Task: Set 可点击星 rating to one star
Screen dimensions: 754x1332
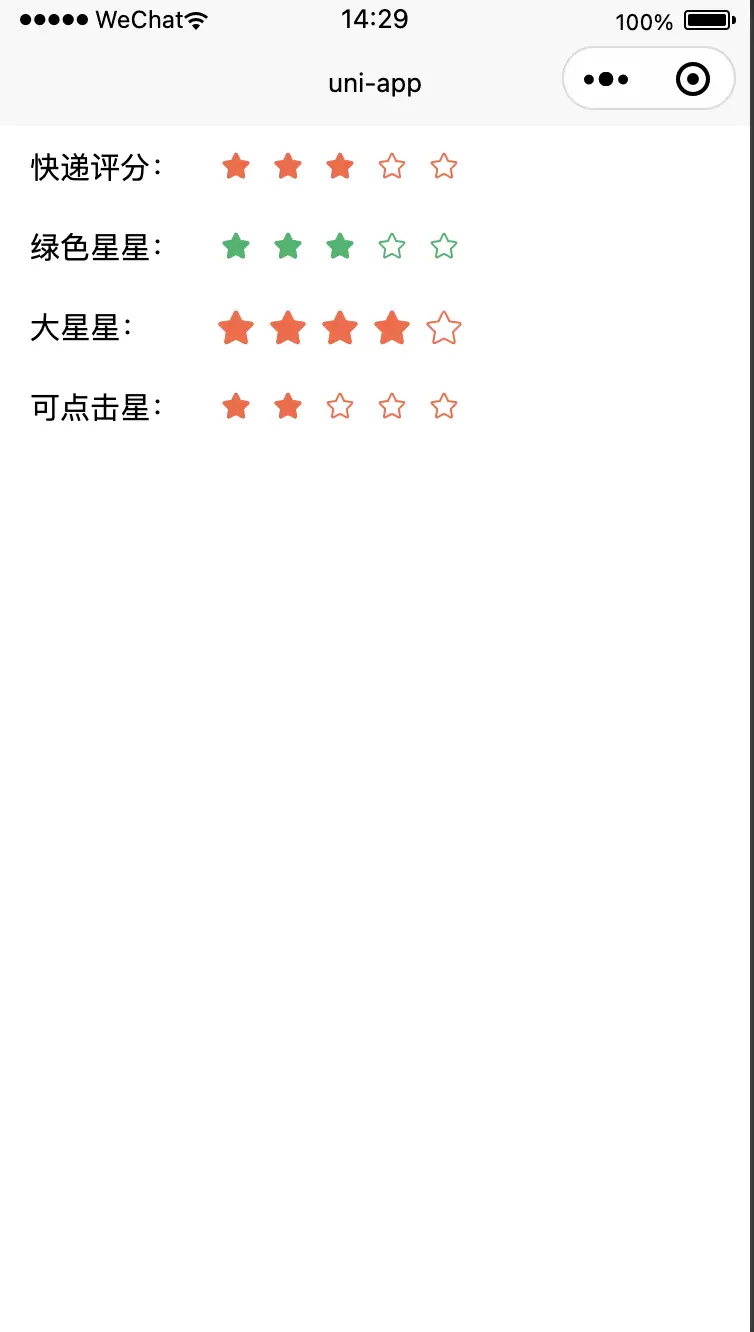Action: click(x=236, y=407)
